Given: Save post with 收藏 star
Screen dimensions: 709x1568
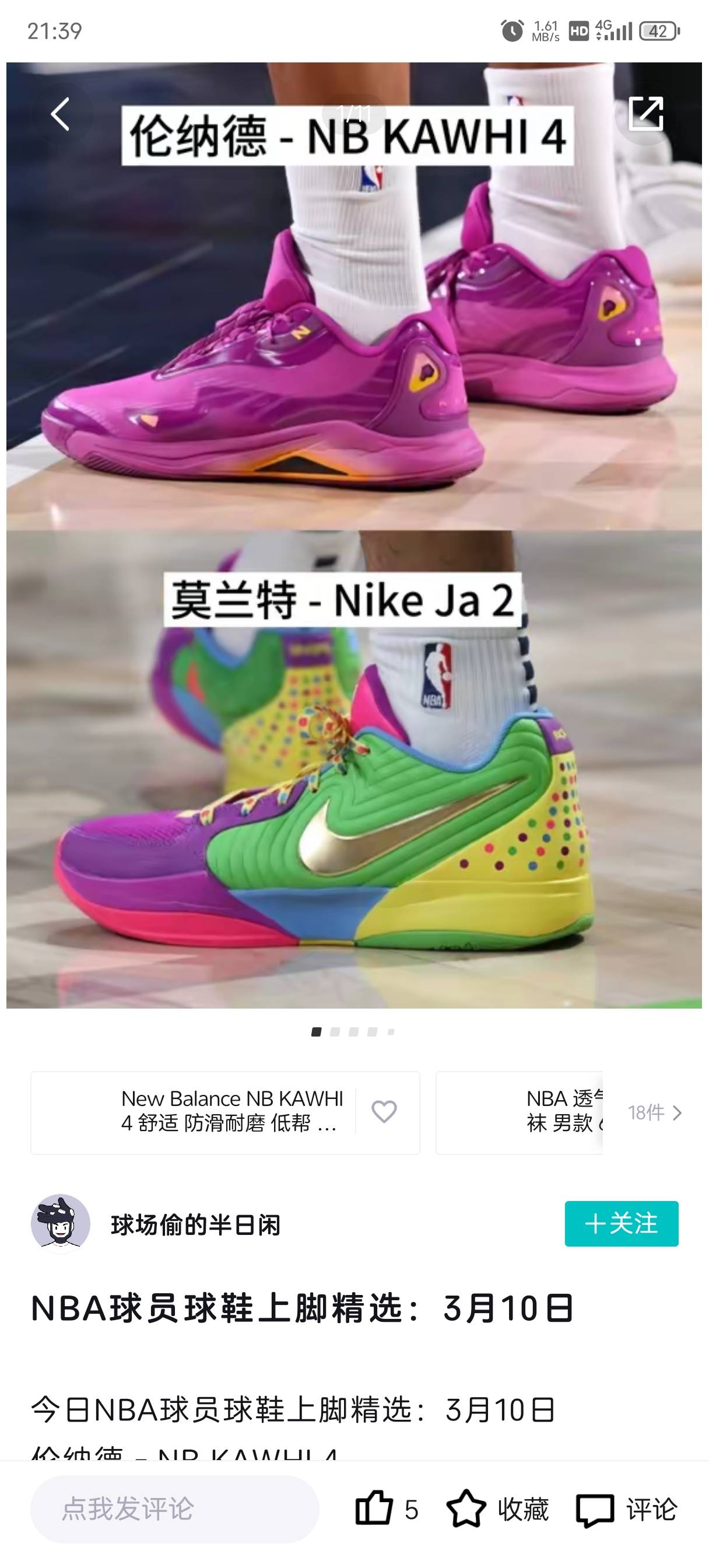Looking at the screenshot, I should [498, 1509].
